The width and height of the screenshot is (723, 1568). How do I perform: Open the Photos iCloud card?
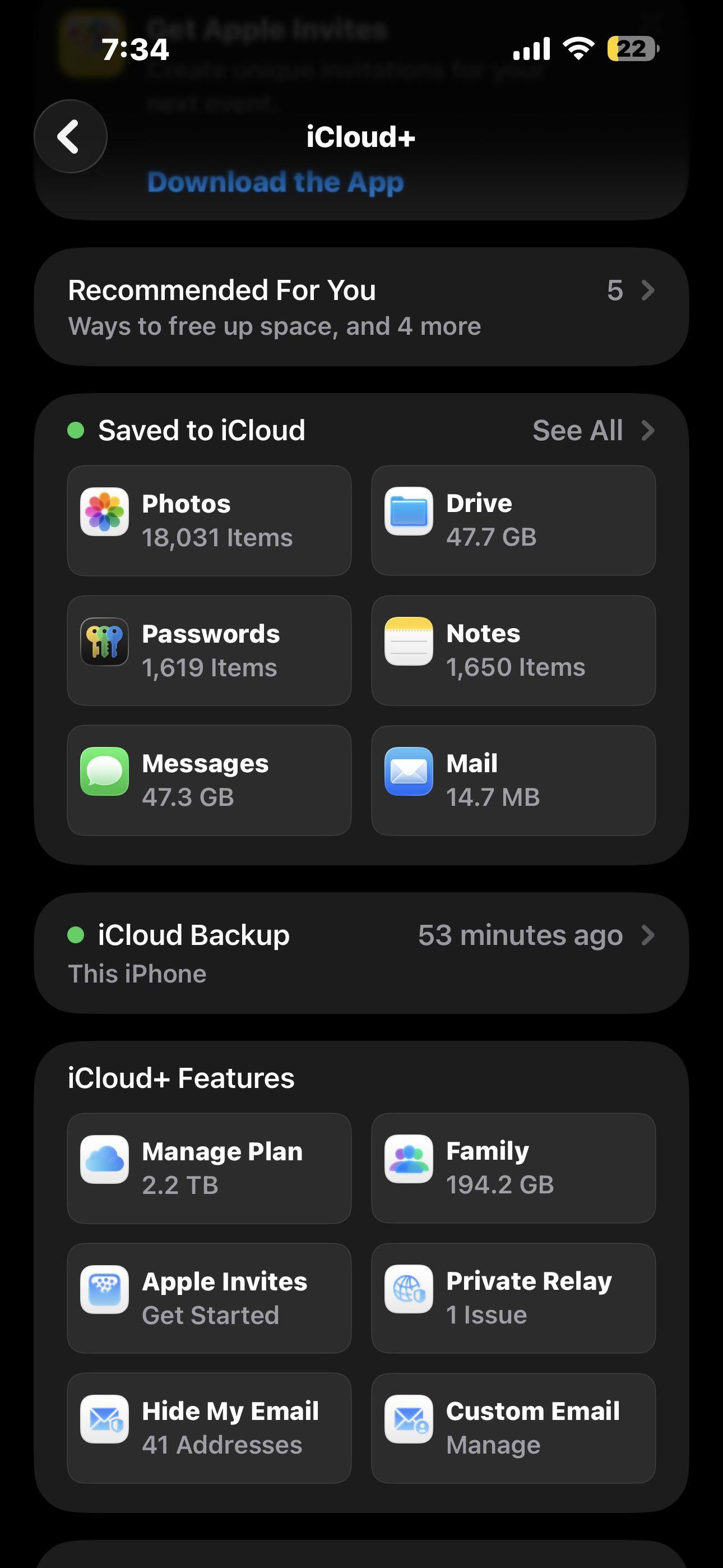(x=208, y=520)
